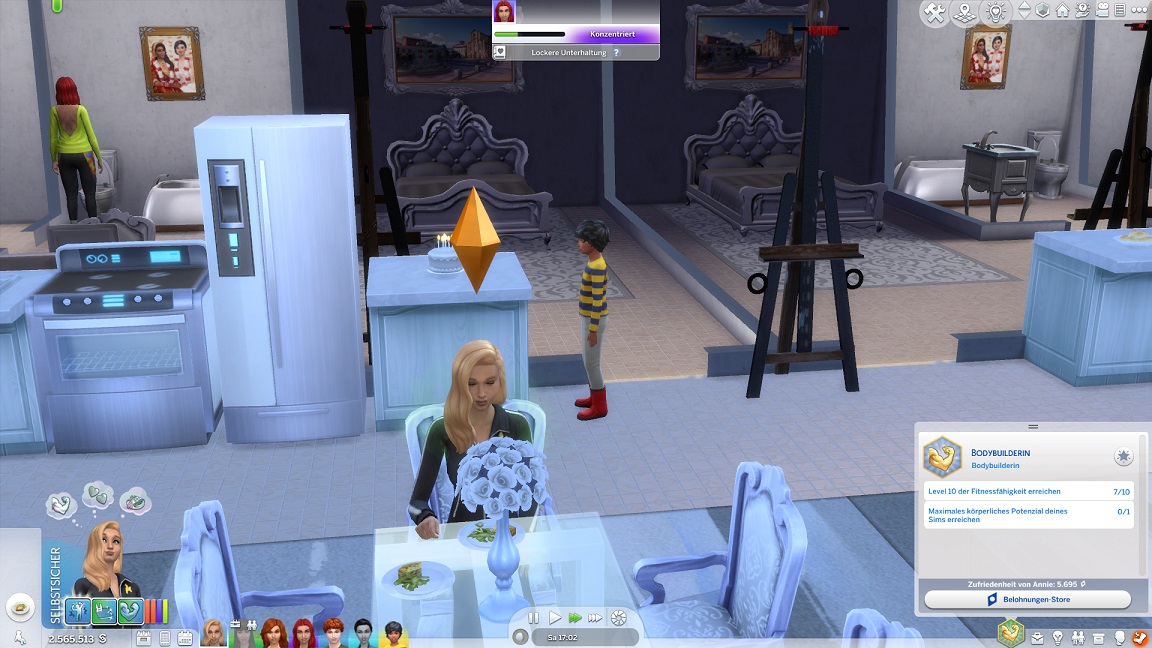Toggle the walls view cube icon
Viewport: 1152px width, 648px height.
(x=1042, y=11)
